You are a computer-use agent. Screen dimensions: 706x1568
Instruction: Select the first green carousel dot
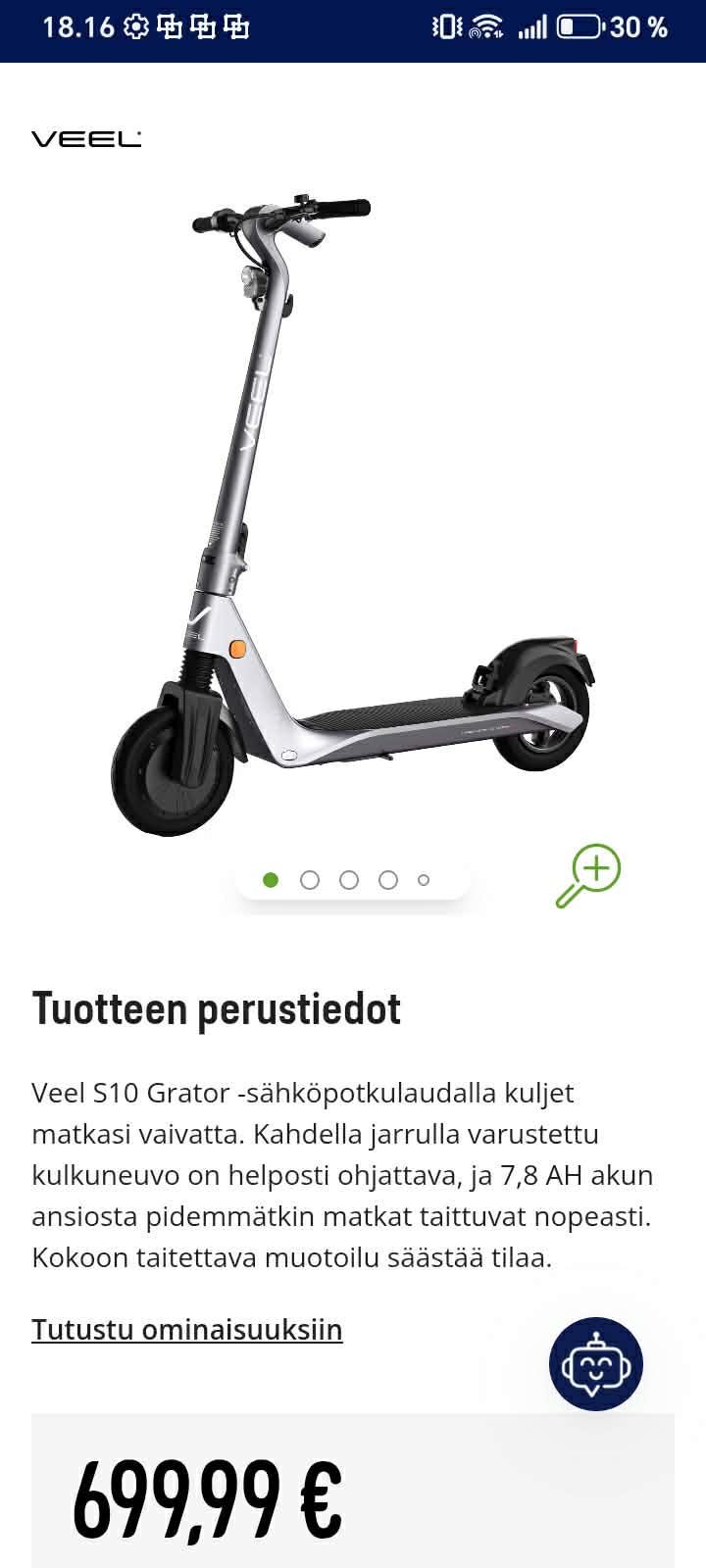tap(271, 879)
